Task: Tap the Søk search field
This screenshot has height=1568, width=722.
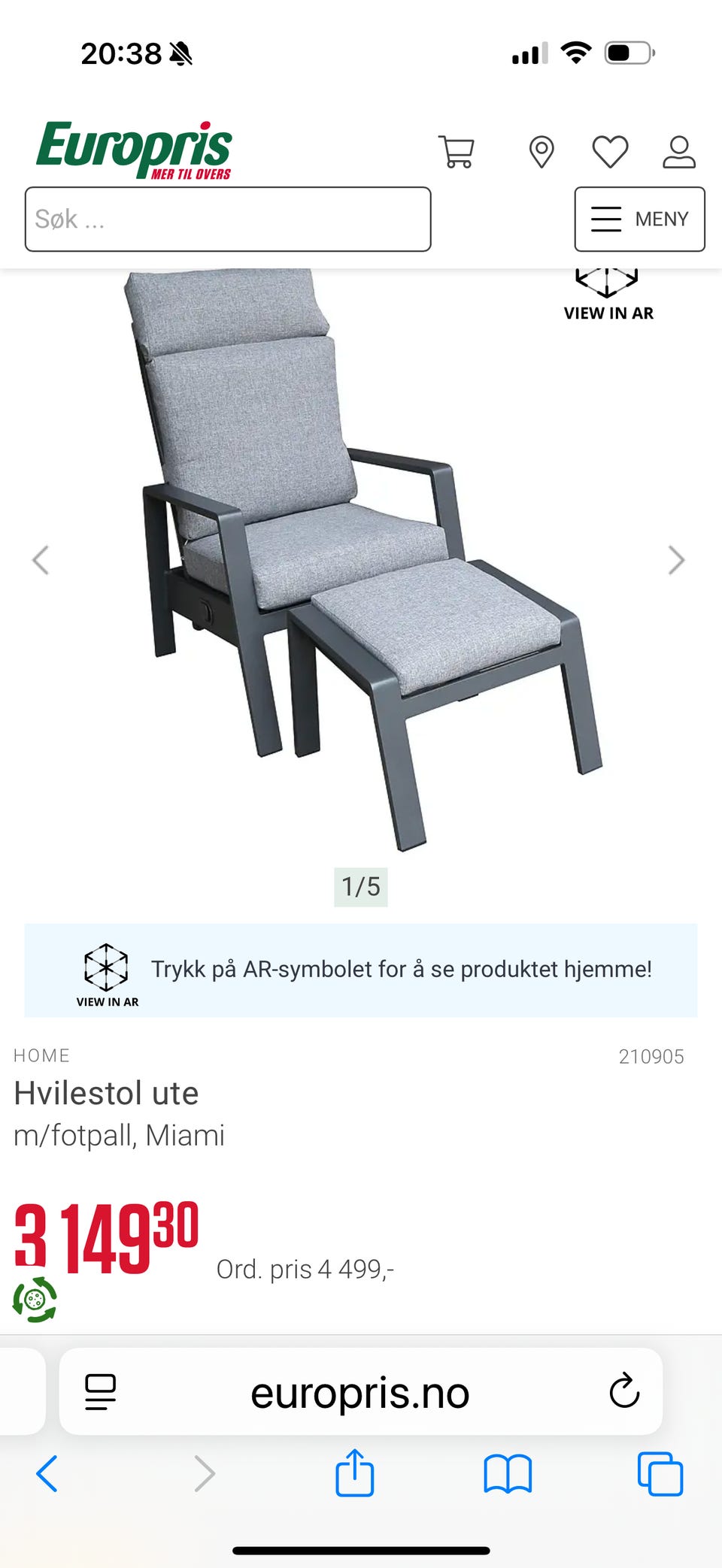Action: click(x=228, y=219)
